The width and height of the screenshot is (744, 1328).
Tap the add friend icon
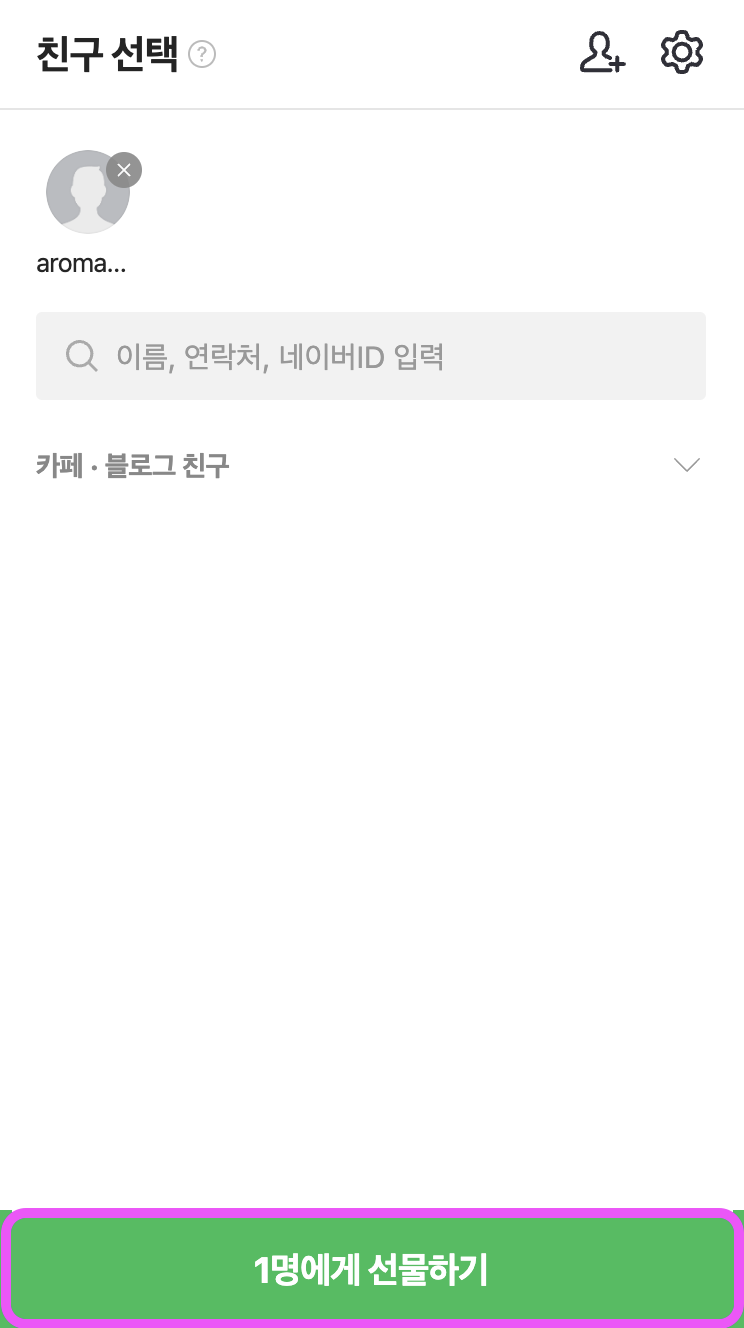(602, 53)
